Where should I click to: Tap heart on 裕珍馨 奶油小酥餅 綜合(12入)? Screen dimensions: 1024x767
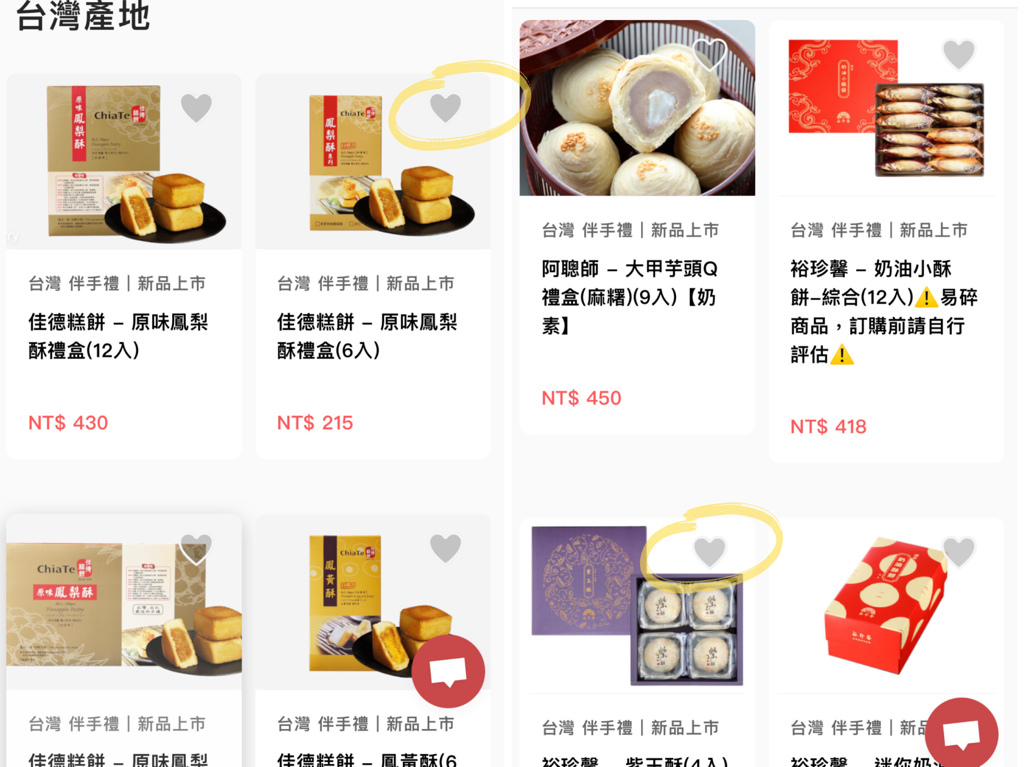coord(958,54)
